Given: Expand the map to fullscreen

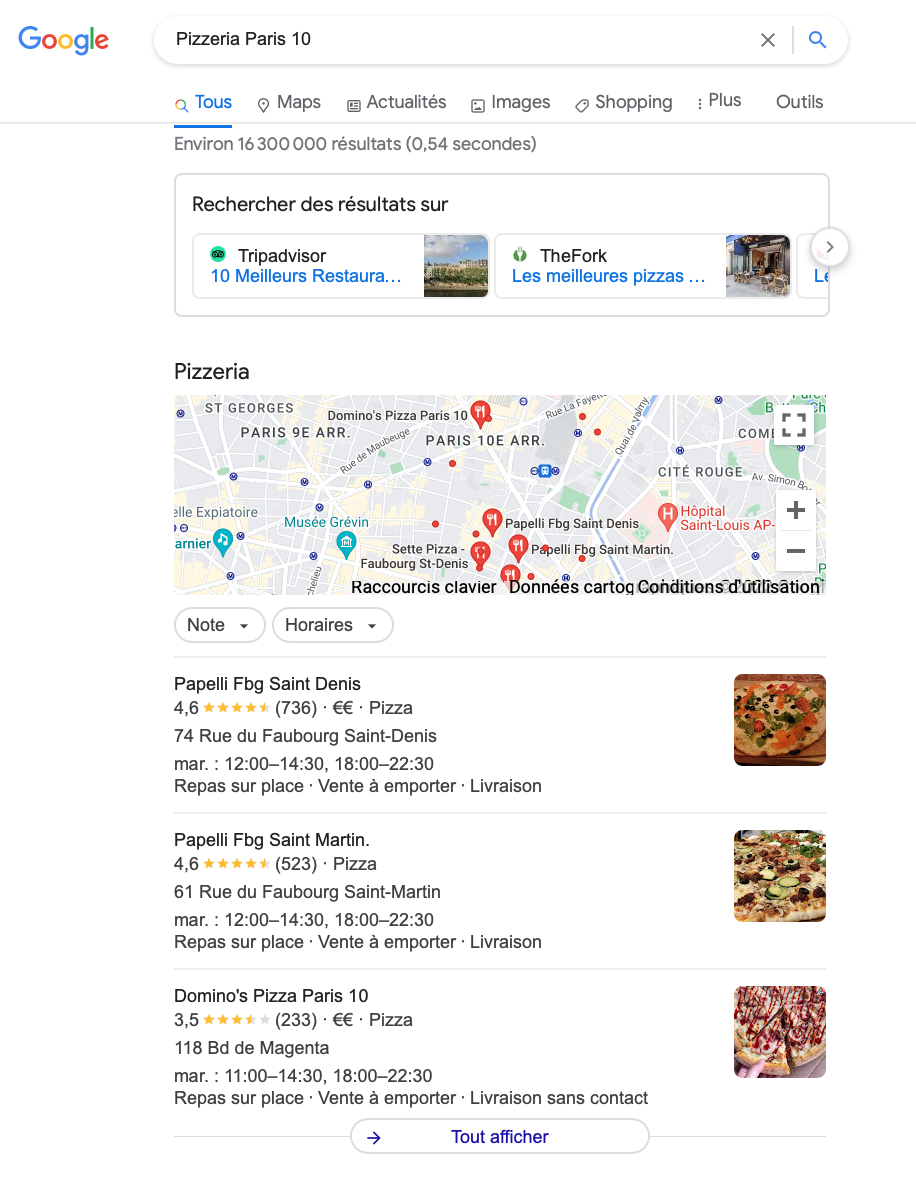Looking at the screenshot, I should pyautogui.click(x=794, y=424).
